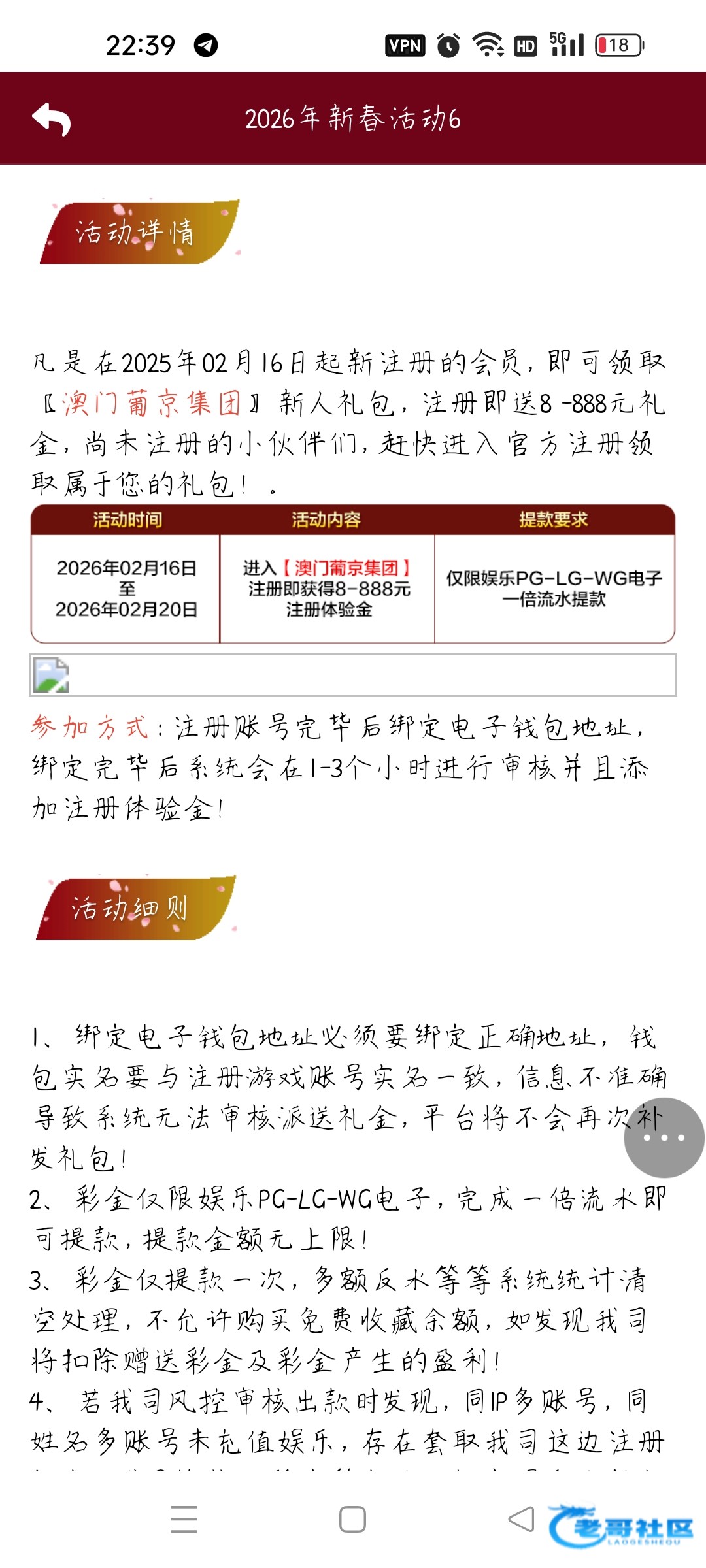Viewport: 706px width, 1568px height.
Task: Open the floating three-dot menu button
Action: 664,1137
